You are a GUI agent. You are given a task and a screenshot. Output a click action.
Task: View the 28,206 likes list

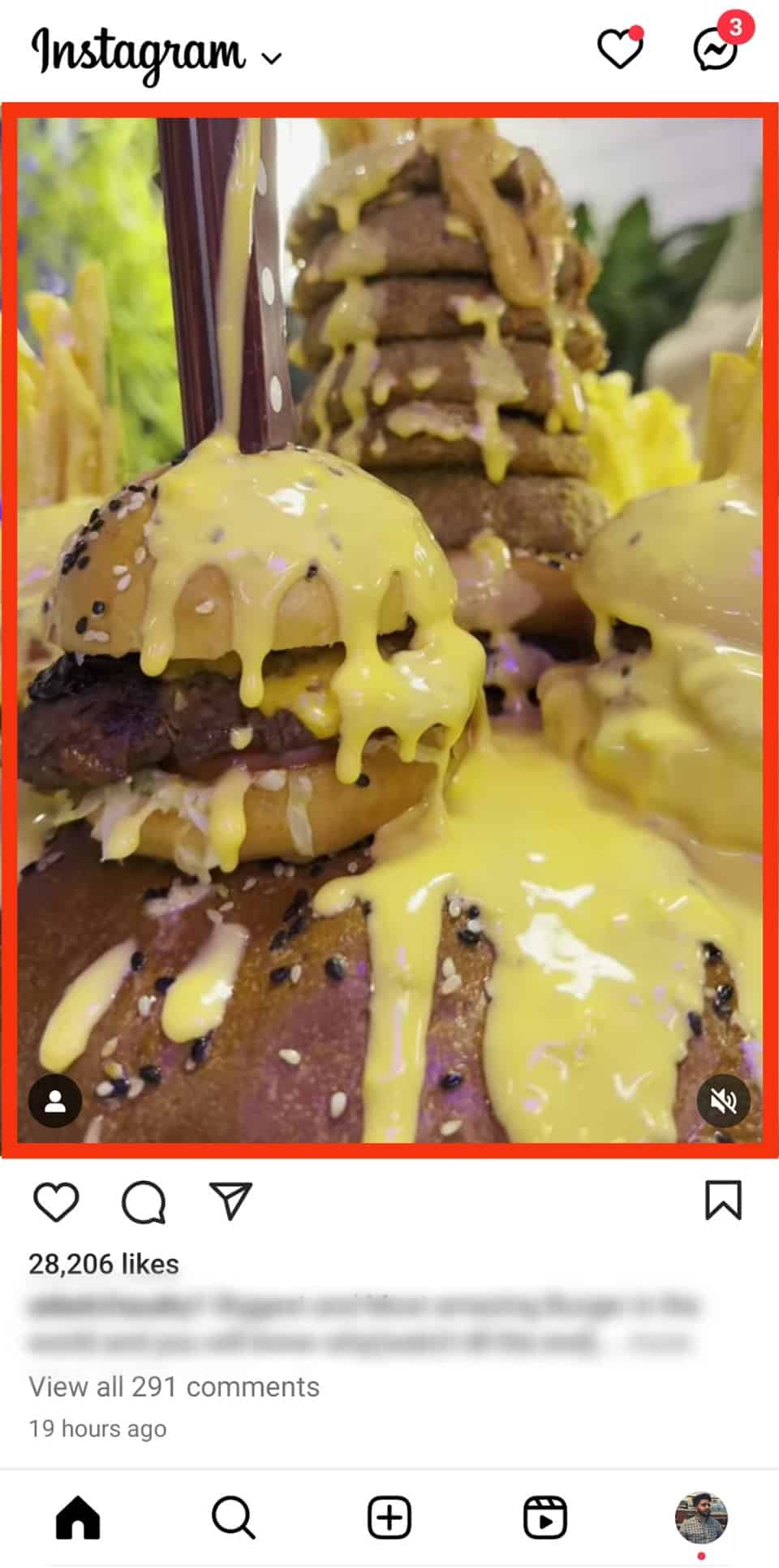point(104,1264)
